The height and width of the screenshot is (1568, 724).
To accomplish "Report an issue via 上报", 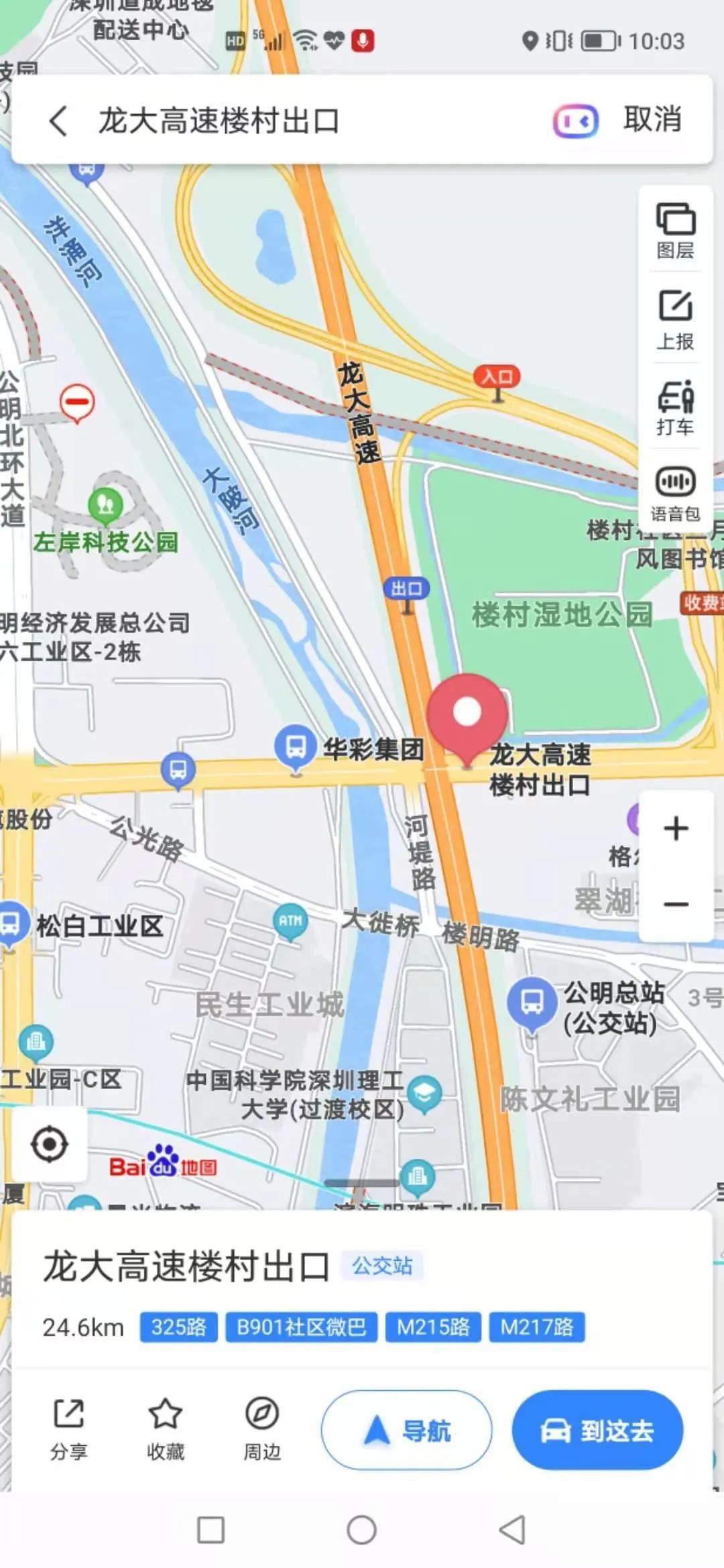I will (x=675, y=320).
